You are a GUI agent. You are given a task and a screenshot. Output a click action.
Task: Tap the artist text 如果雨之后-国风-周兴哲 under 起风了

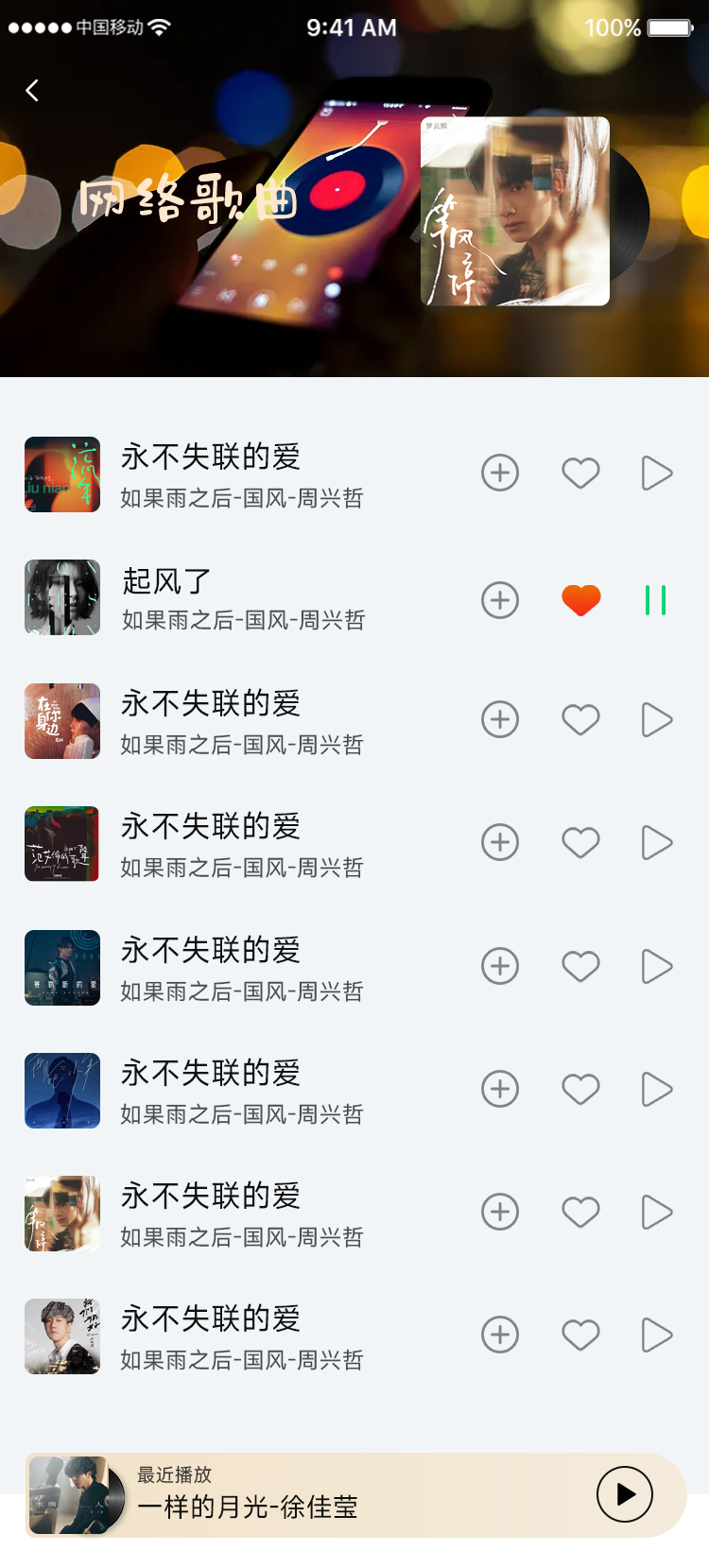[x=241, y=620]
